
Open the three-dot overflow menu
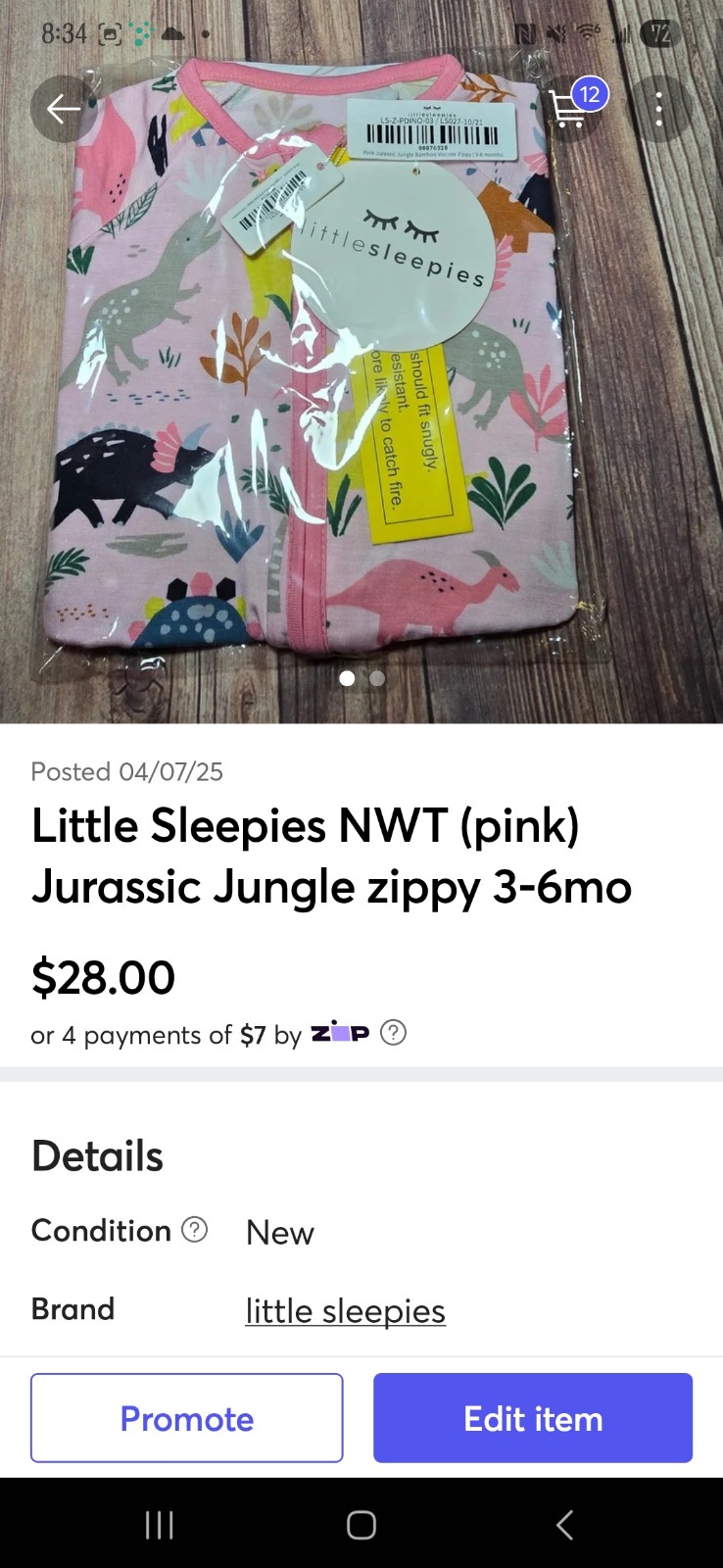click(658, 109)
